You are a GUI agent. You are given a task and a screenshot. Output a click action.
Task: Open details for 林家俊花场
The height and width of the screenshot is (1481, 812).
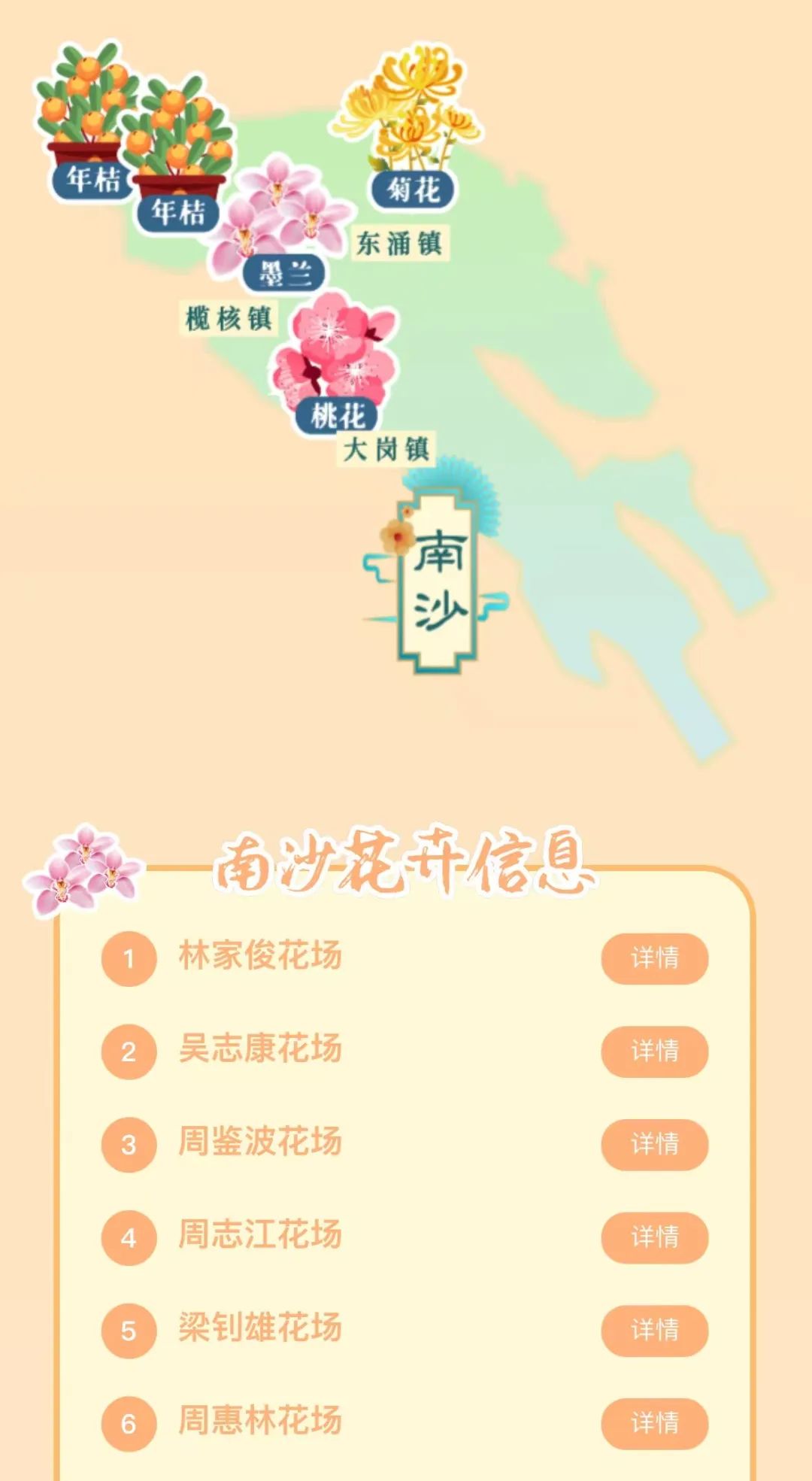[x=654, y=958]
